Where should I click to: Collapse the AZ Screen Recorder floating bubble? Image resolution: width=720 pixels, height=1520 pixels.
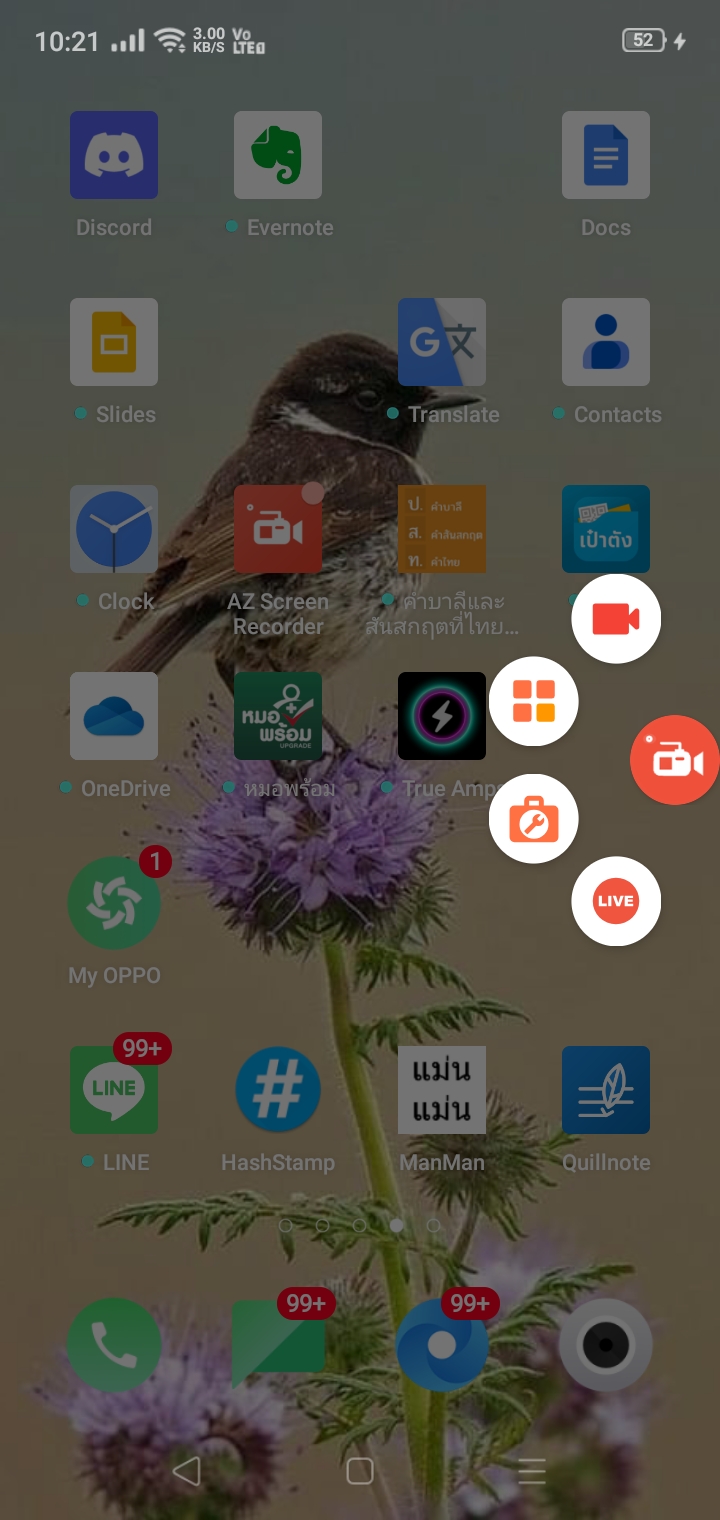point(675,760)
